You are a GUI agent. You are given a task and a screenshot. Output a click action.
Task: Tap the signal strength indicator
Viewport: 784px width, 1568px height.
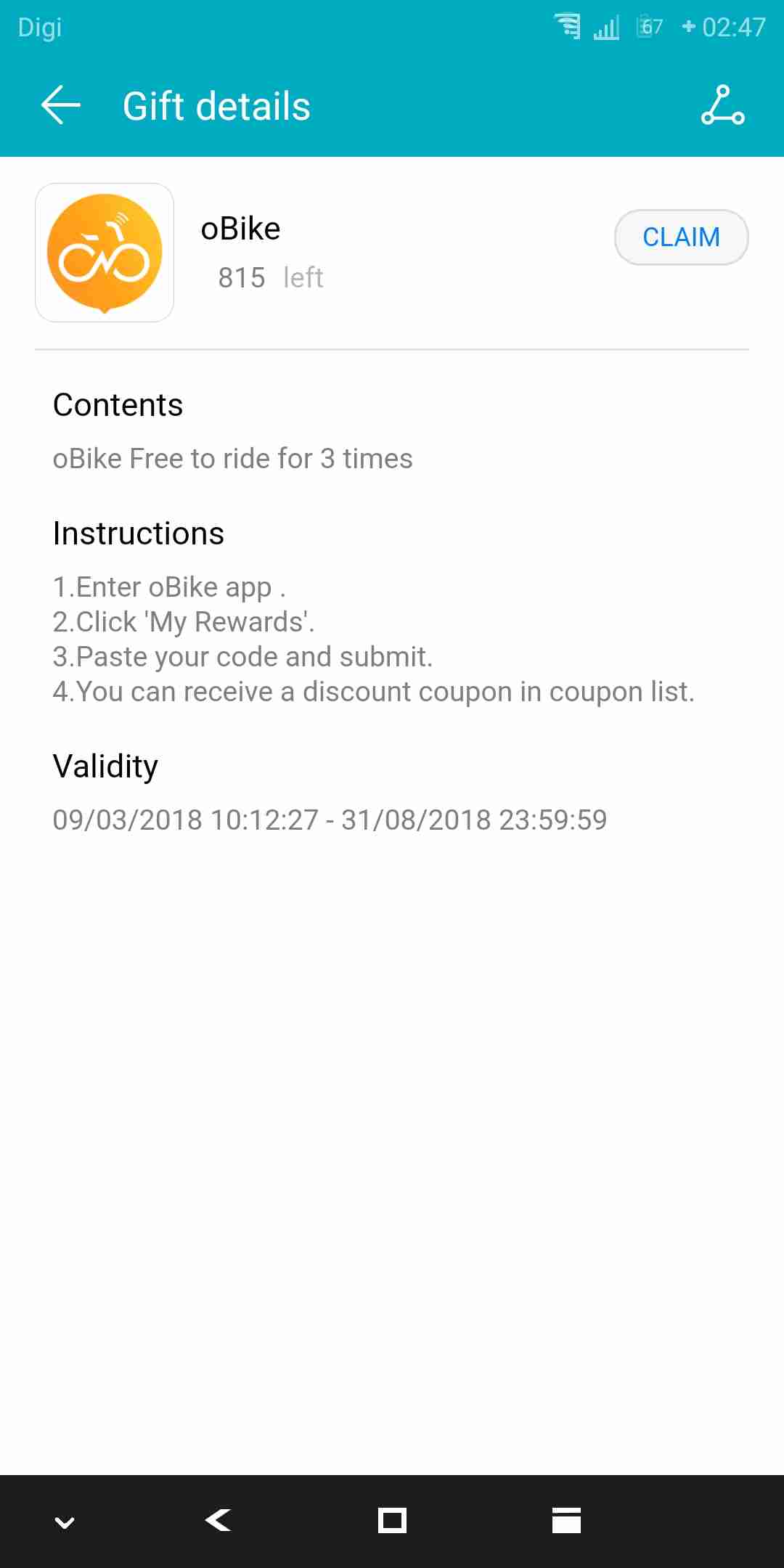pos(607,27)
